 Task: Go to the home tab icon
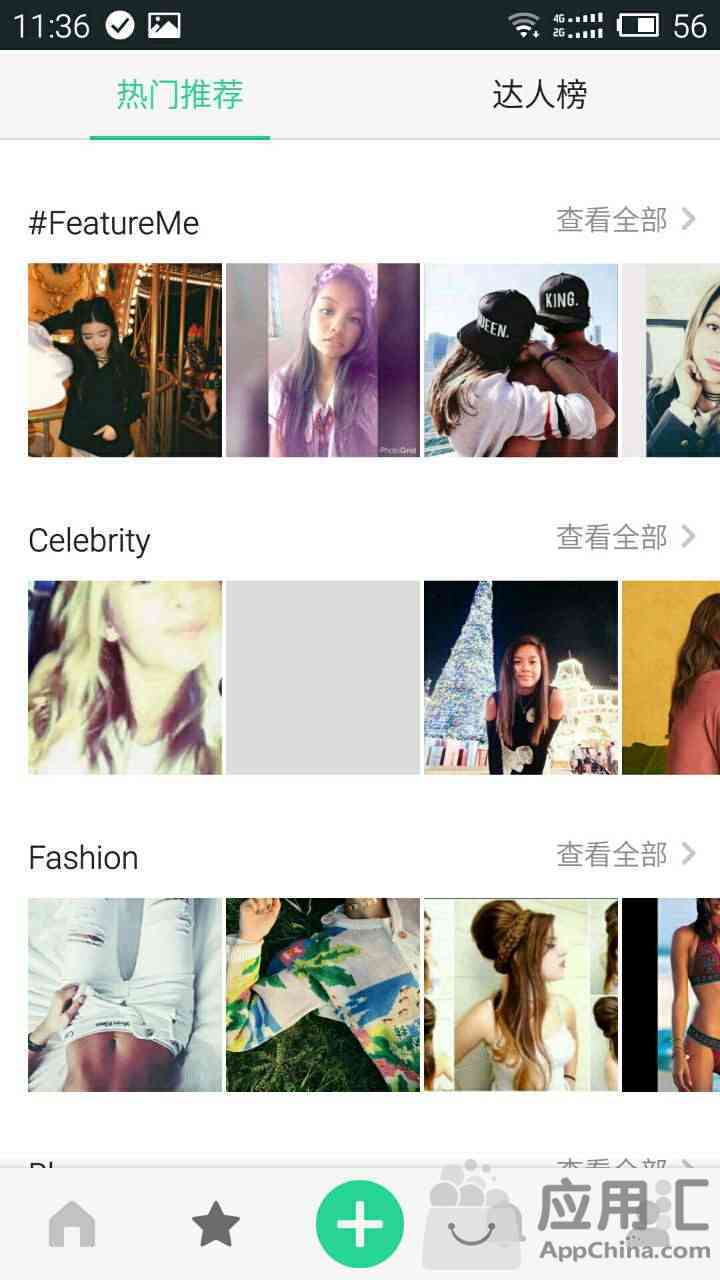pyautogui.click(x=72, y=1224)
